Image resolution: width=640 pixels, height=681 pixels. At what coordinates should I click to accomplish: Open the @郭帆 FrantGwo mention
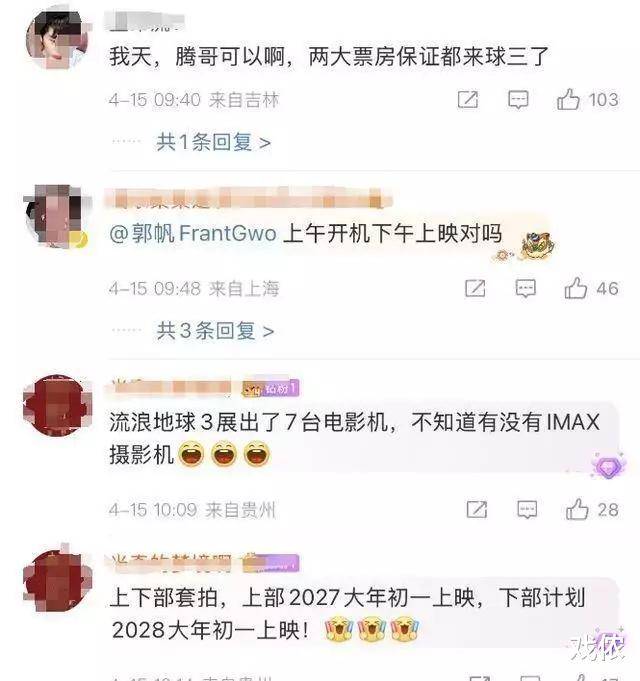coord(194,235)
